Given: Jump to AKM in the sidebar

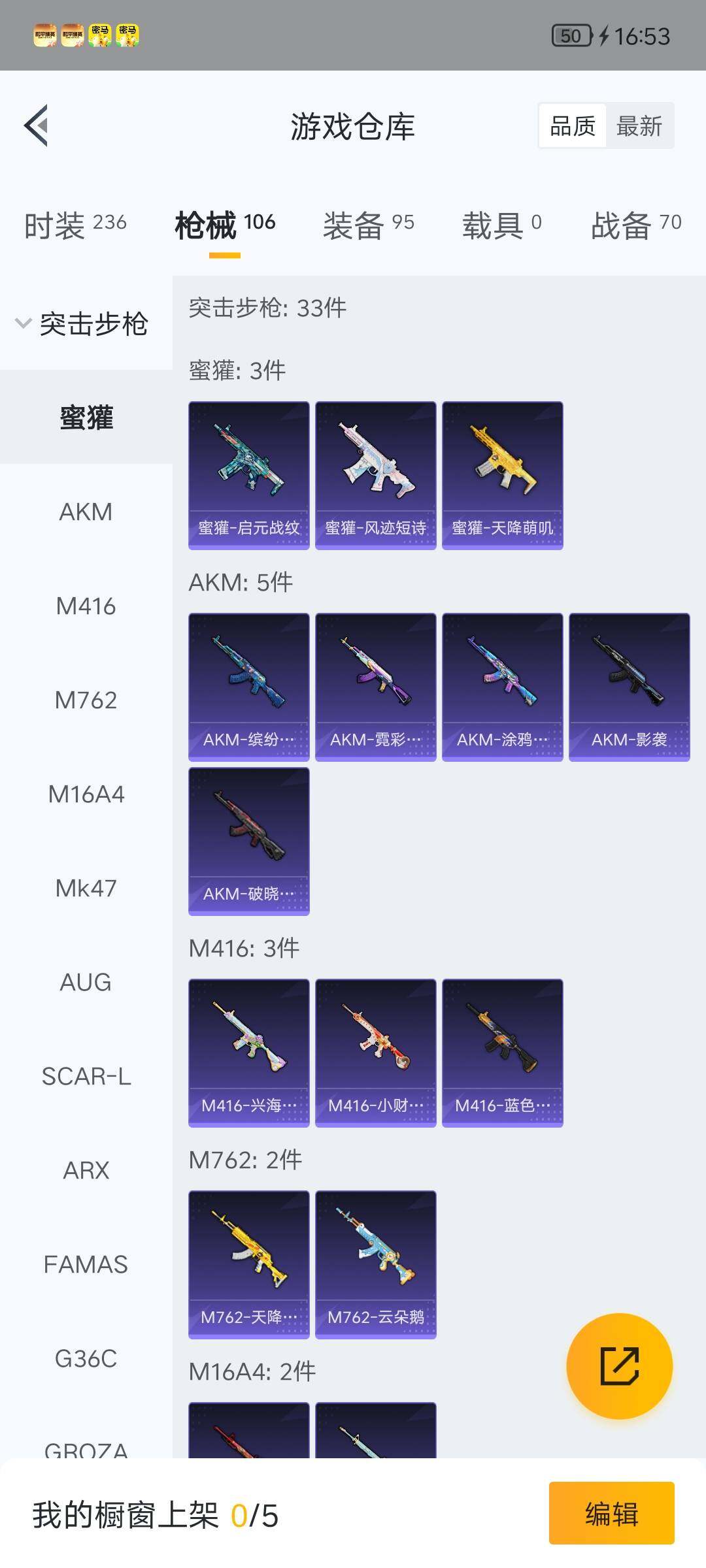Looking at the screenshot, I should click(x=86, y=512).
